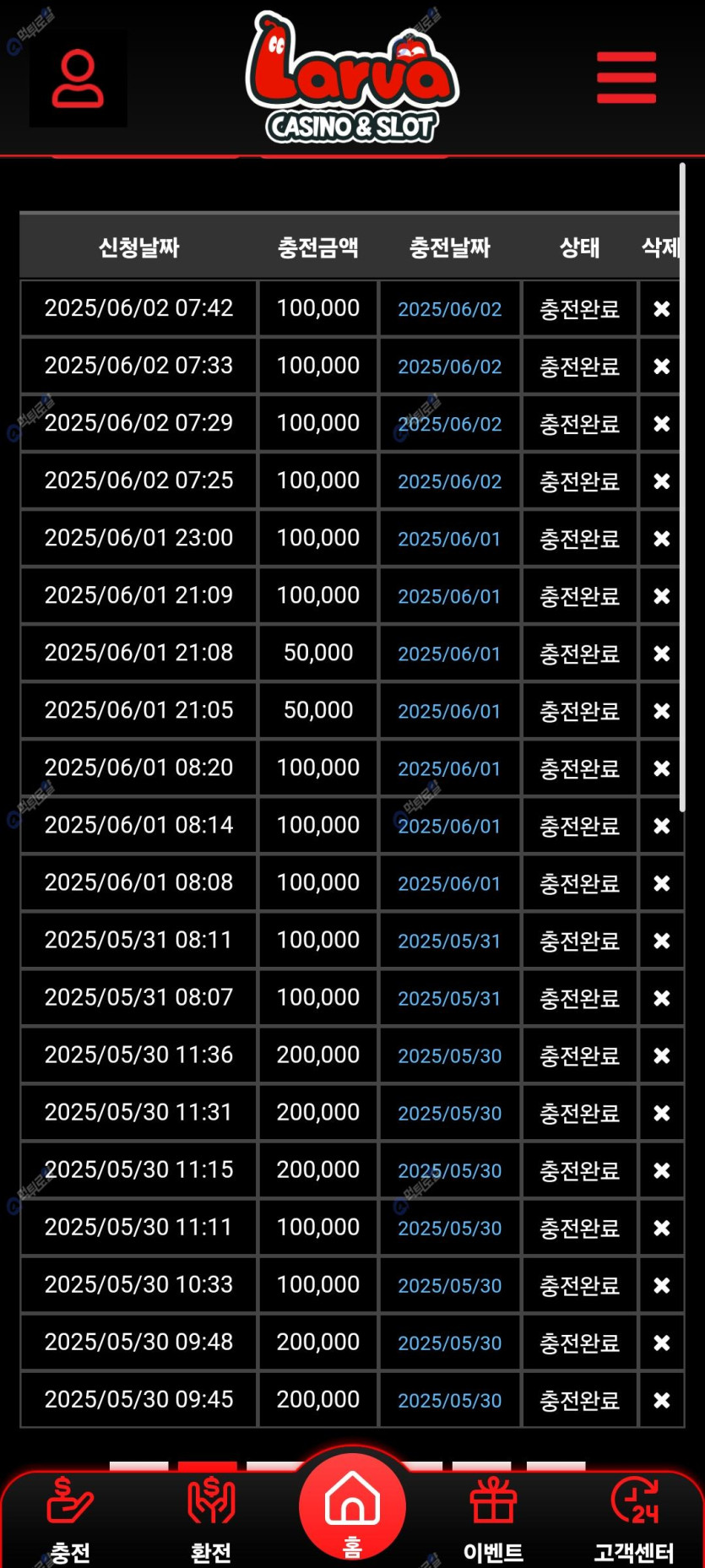The width and height of the screenshot is (705, 1568).
Task: Remove the 2025/06/01 08:08 entry
Action: (x=662, y=883)
